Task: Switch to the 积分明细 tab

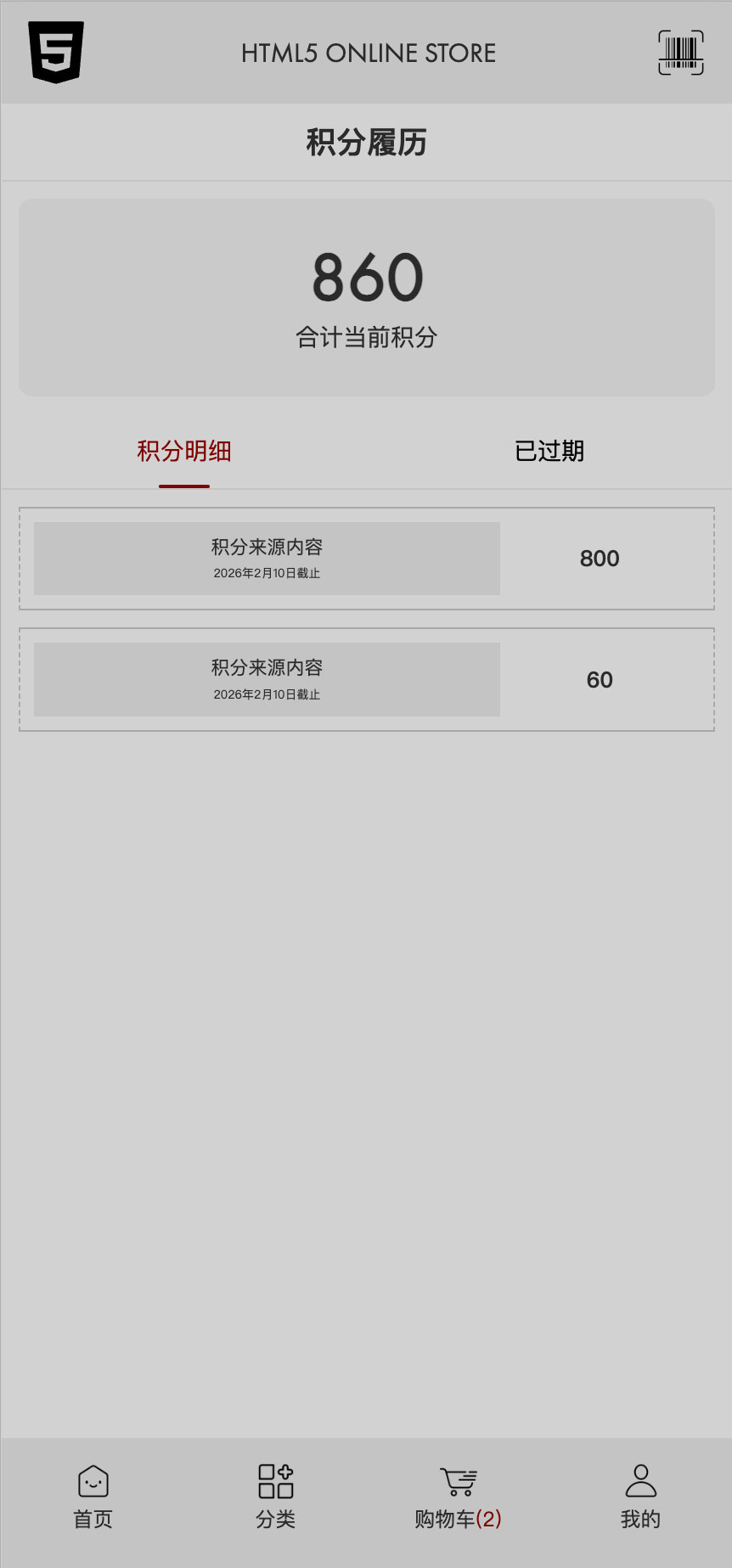Action: coord(184,451)
